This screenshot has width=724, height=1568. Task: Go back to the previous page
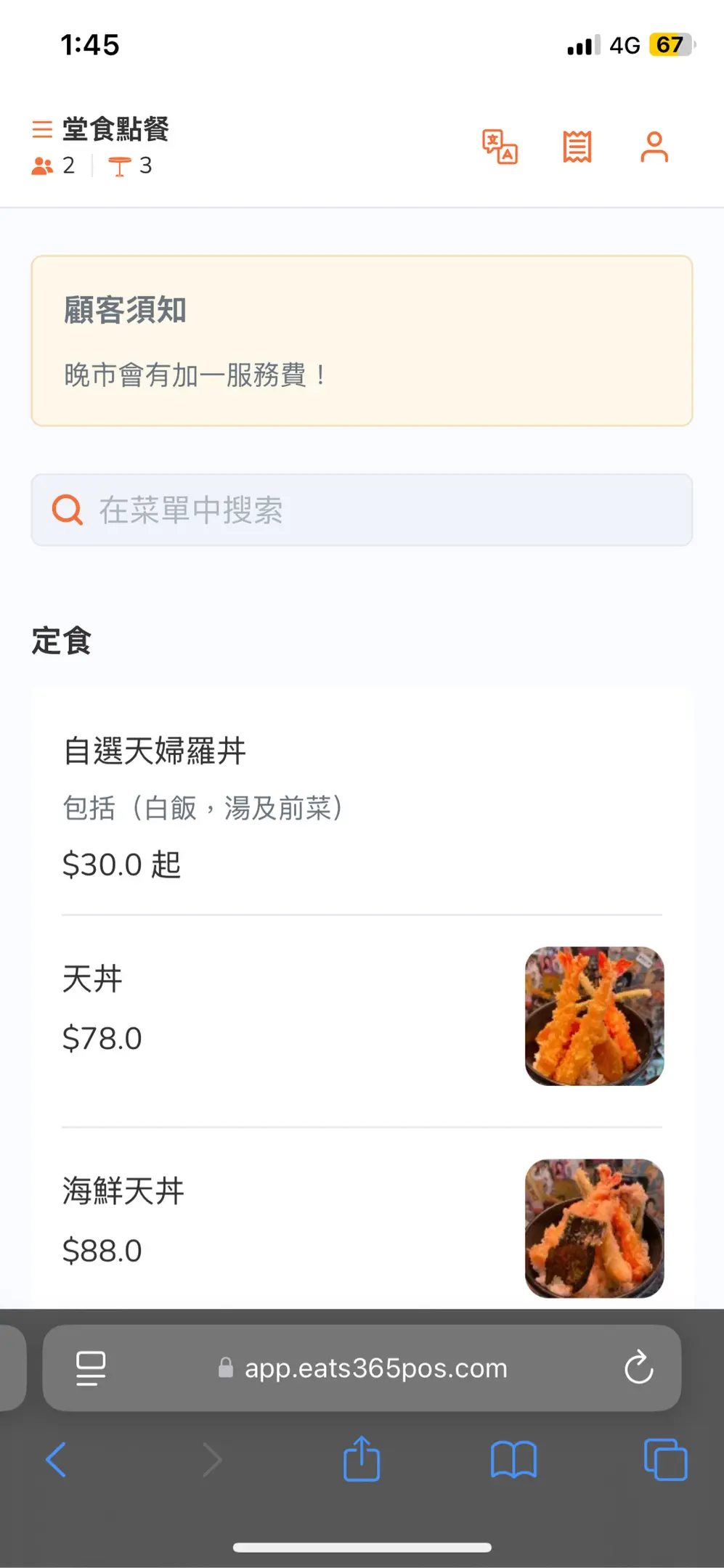click(x=56, y=1460)
